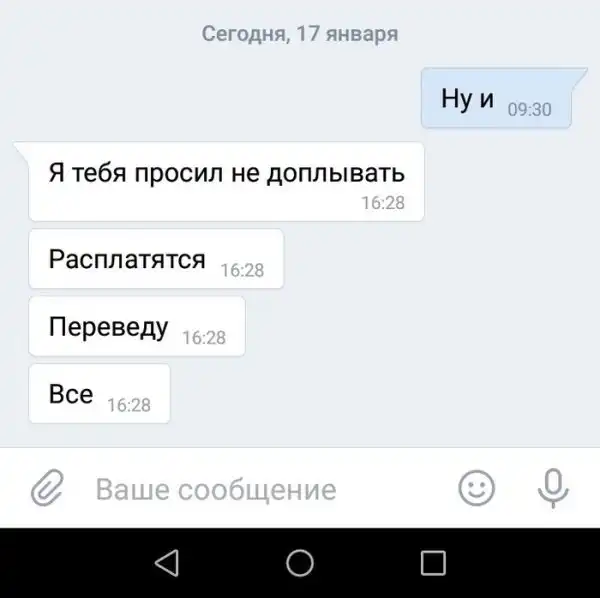Viewport: 600px width, 598px height.
Task: Tap the paperclip attach icon
Action: pos(46,489)
